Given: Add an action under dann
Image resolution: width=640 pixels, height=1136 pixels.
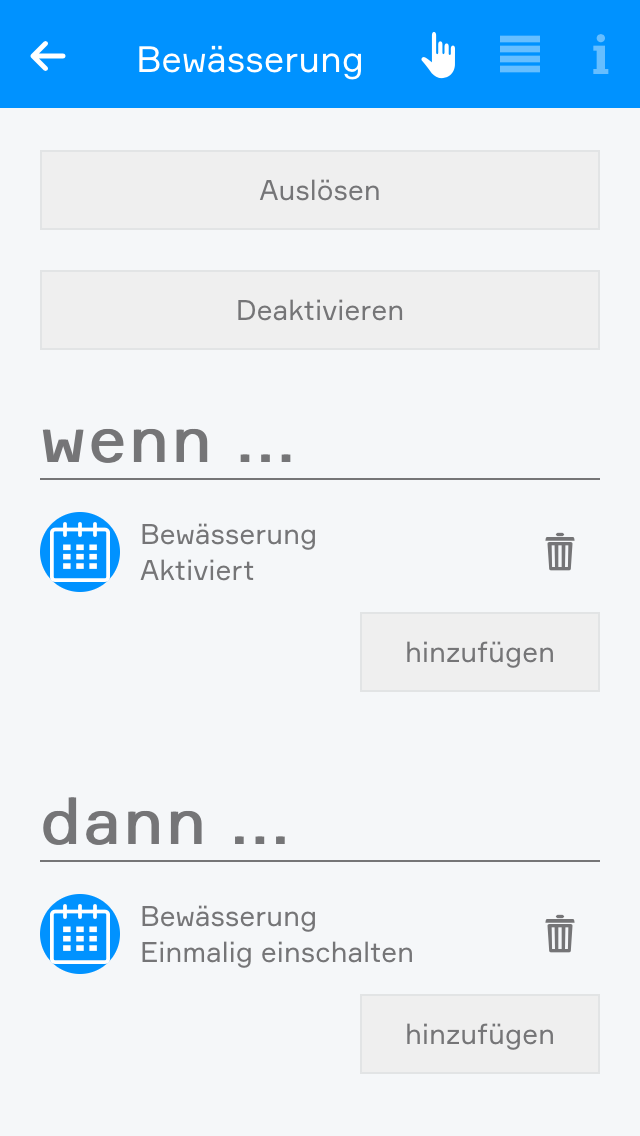Looking at the screenshot, I should [480, 1034].
